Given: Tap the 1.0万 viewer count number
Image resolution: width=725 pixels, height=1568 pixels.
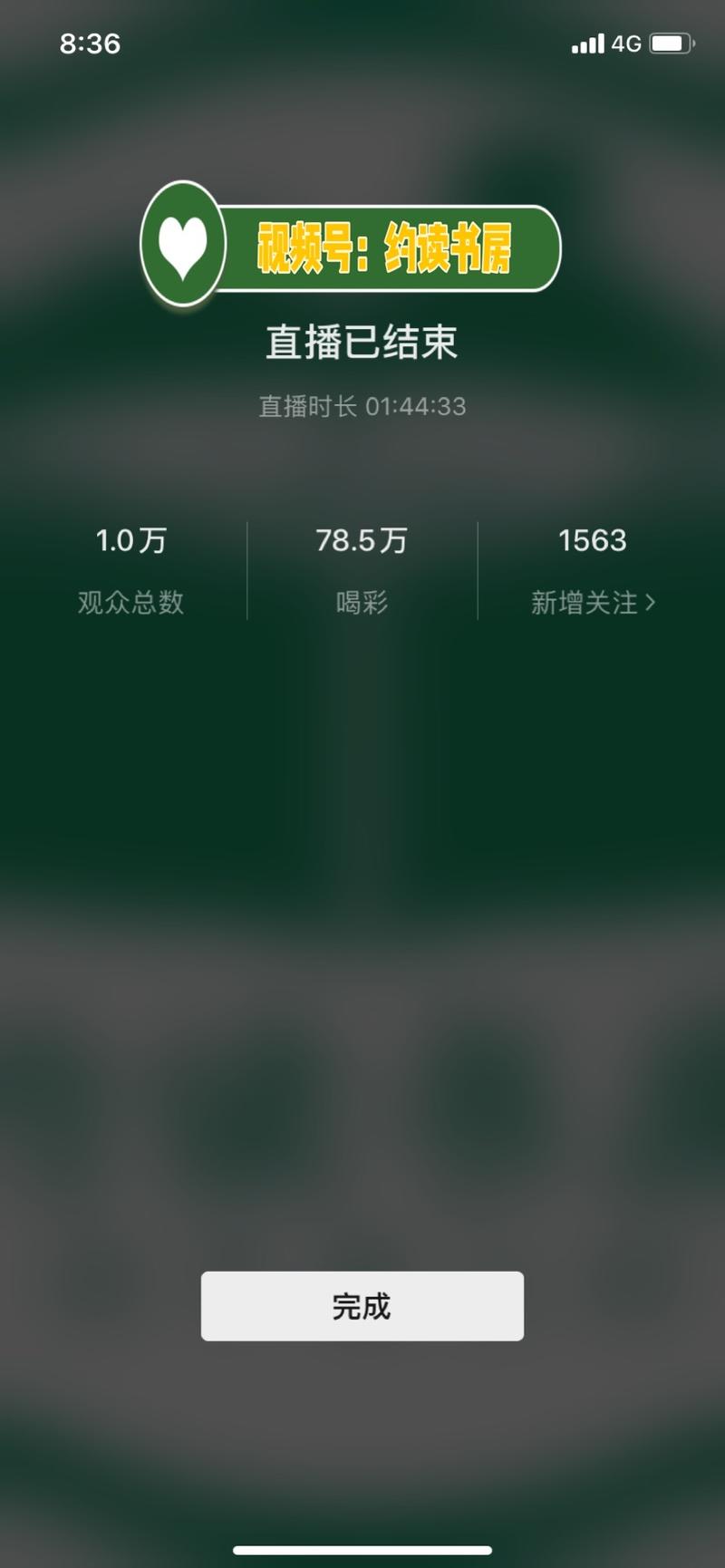Looking at the screenshot, I should (x=132, y=540).
